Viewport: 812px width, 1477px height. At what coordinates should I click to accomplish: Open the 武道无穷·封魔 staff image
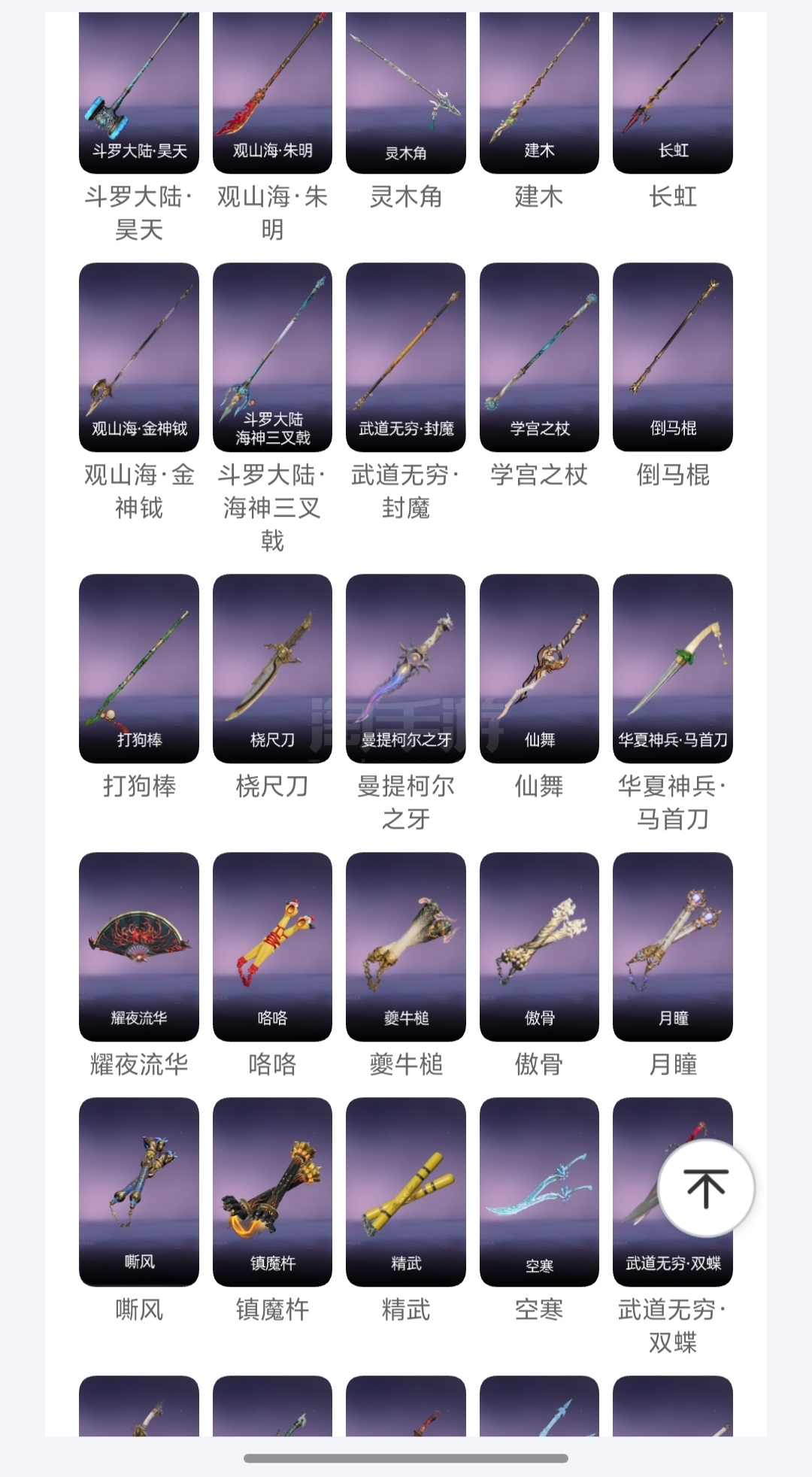point(406,357)
